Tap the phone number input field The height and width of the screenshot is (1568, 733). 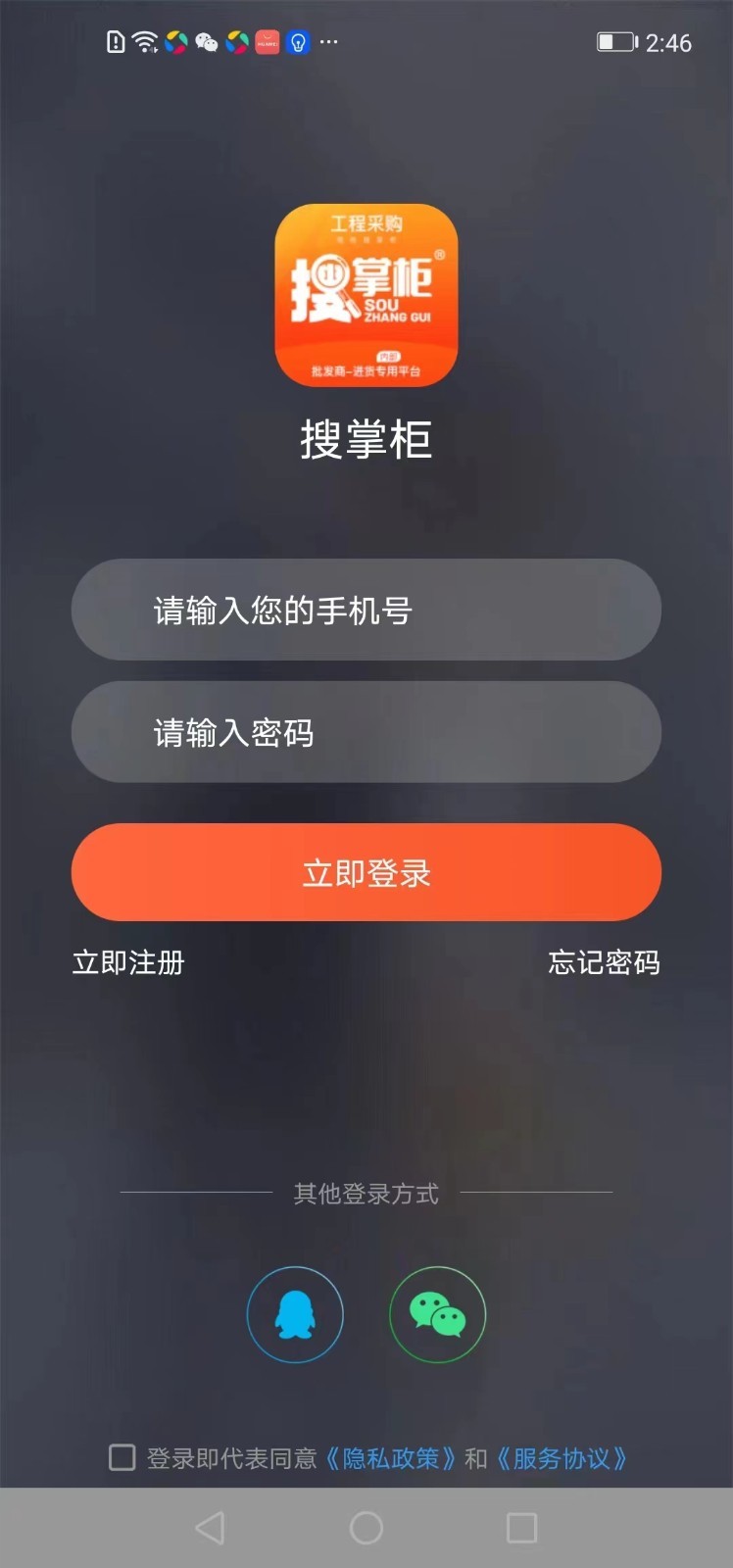tap(366, 610)
